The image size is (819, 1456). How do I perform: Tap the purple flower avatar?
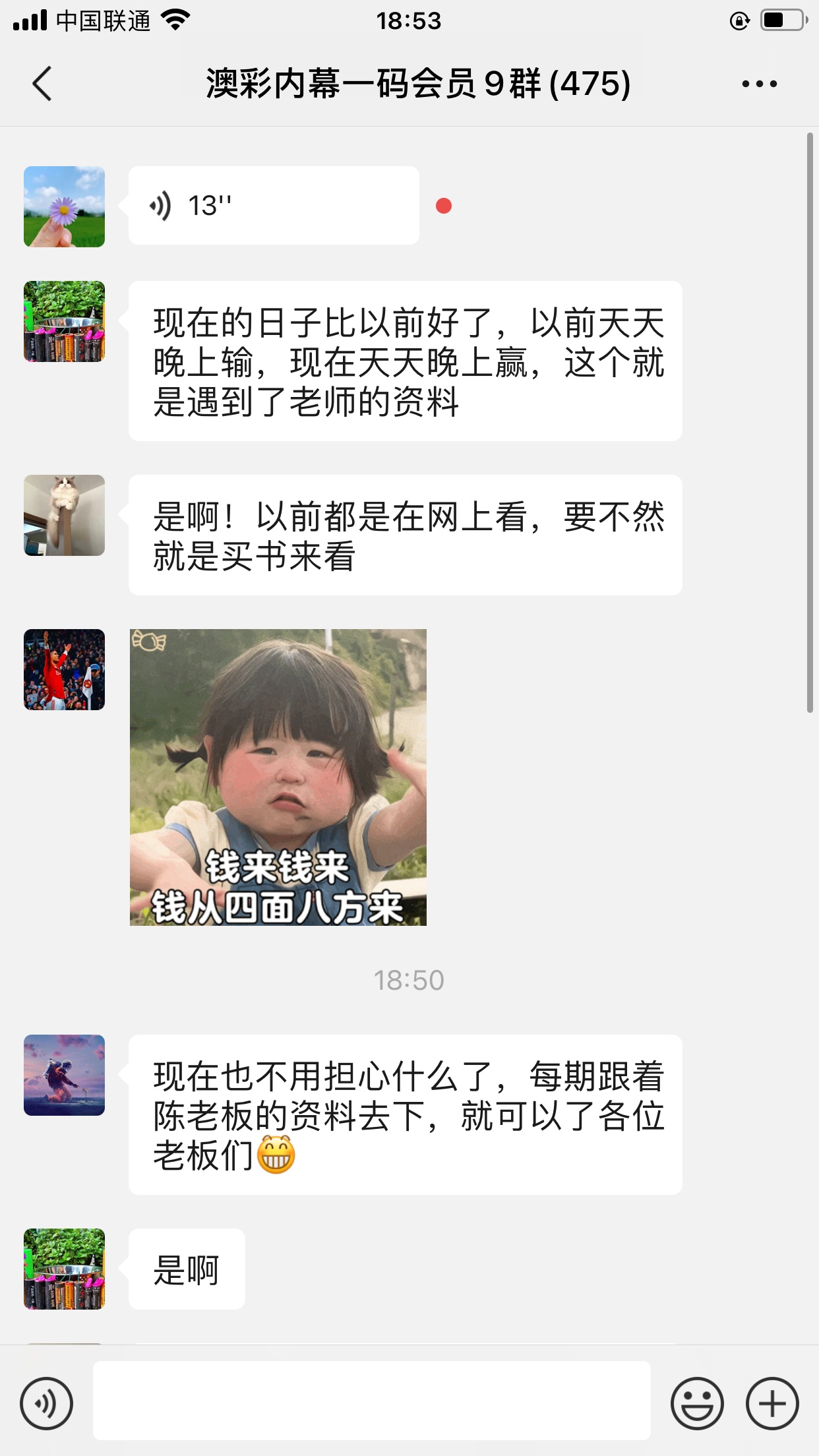(x=64, y=206)
